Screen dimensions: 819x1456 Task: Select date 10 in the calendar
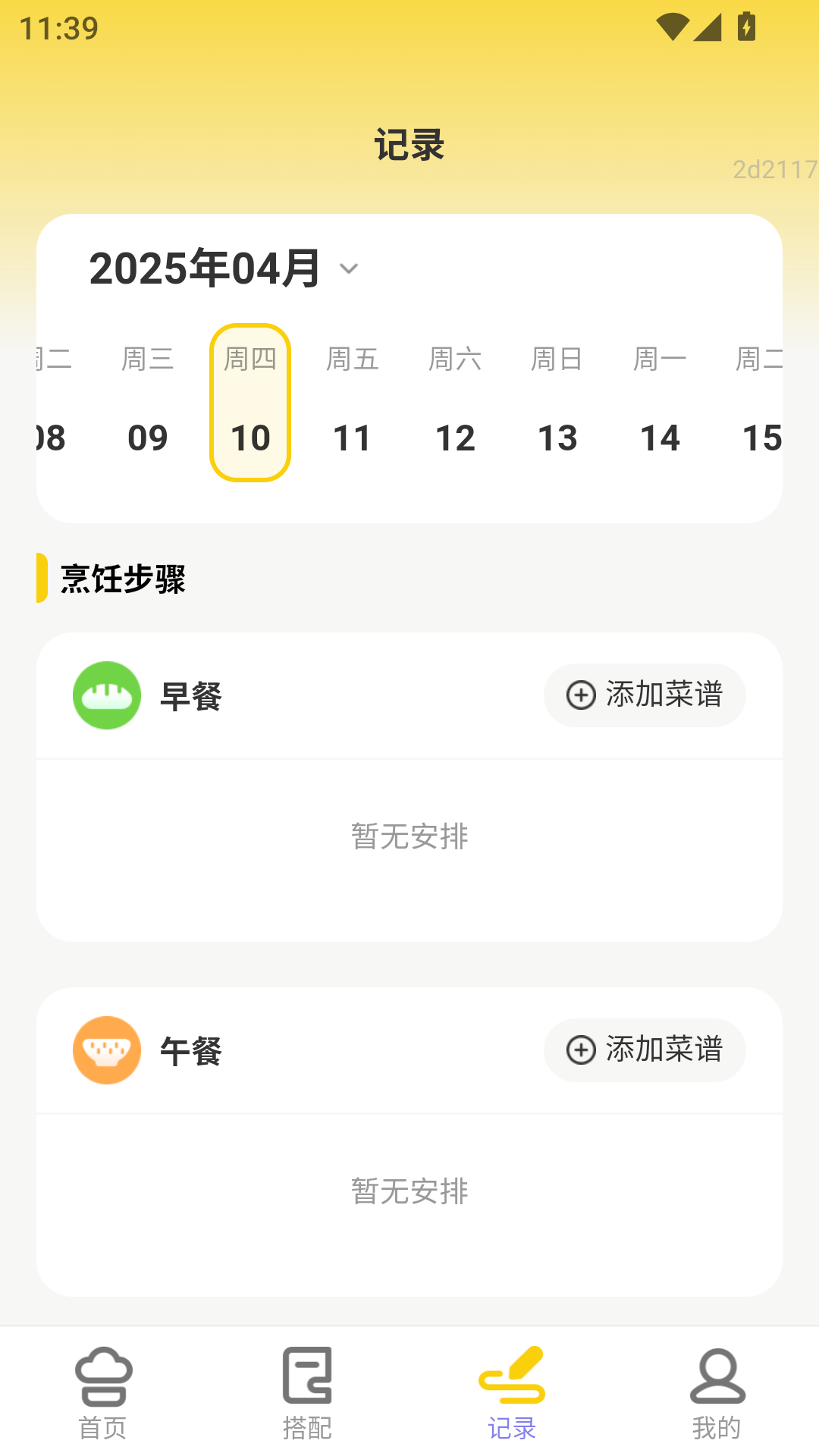[x=250, y=438]
